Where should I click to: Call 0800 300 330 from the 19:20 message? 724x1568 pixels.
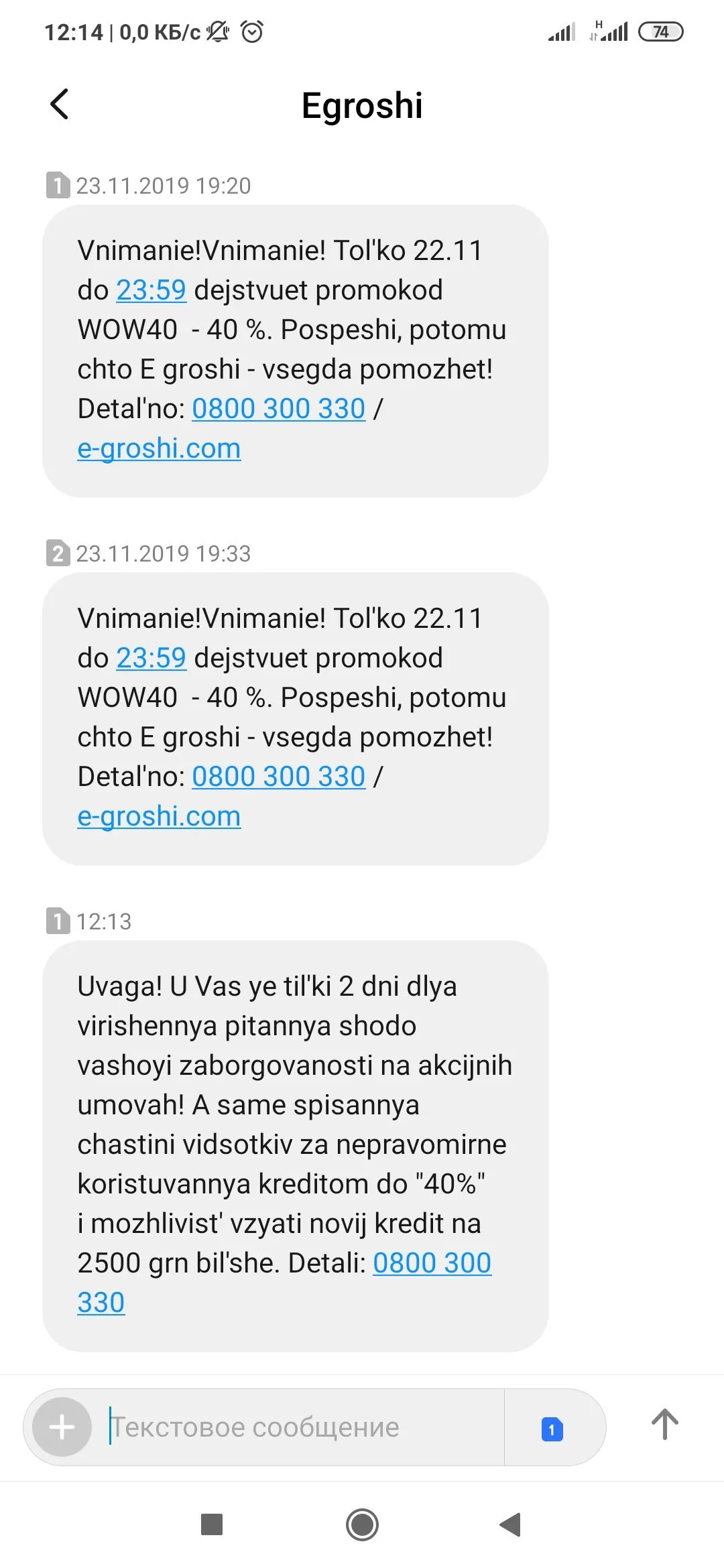click(x=278, y=409)
